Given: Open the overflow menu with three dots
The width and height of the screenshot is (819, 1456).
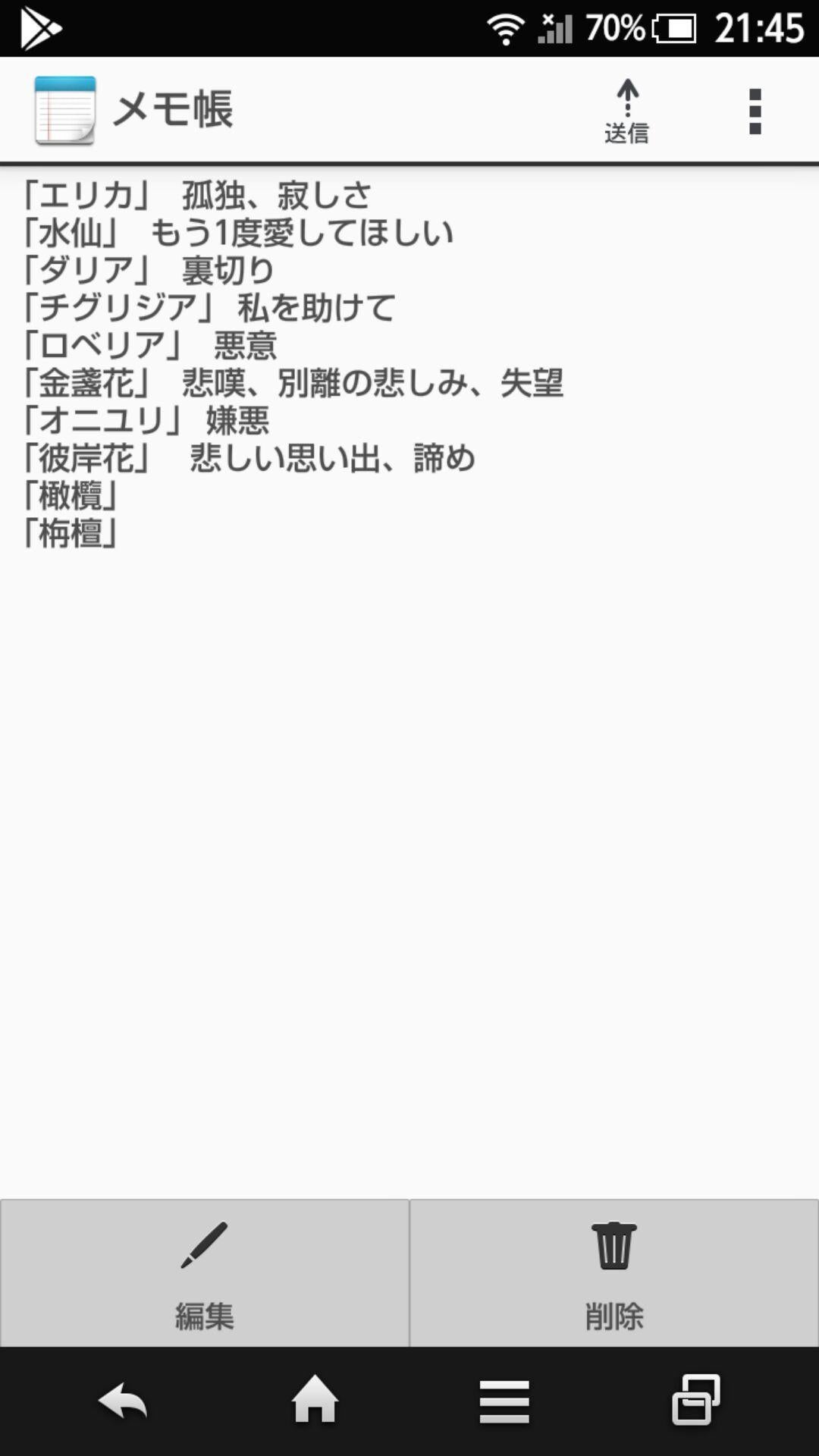Looking at the screenshot, I should click(x=753, y=108).
